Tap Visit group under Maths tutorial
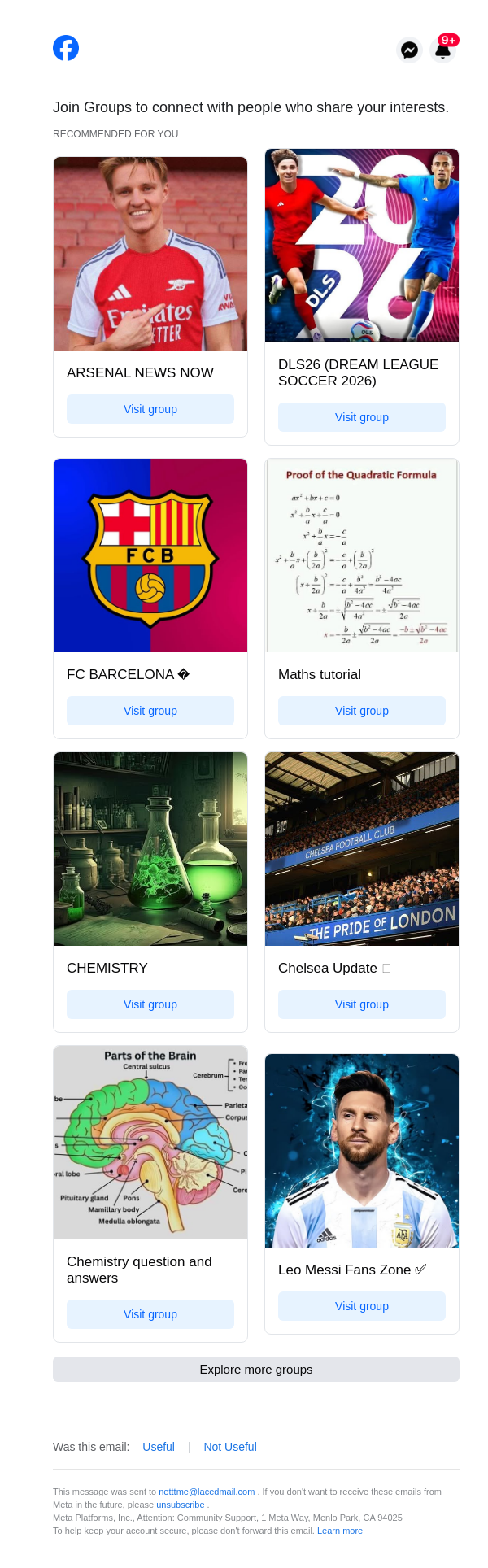The width and height of the screenshot is (488, 1568). pyautogui.click(x=362, y=711)
